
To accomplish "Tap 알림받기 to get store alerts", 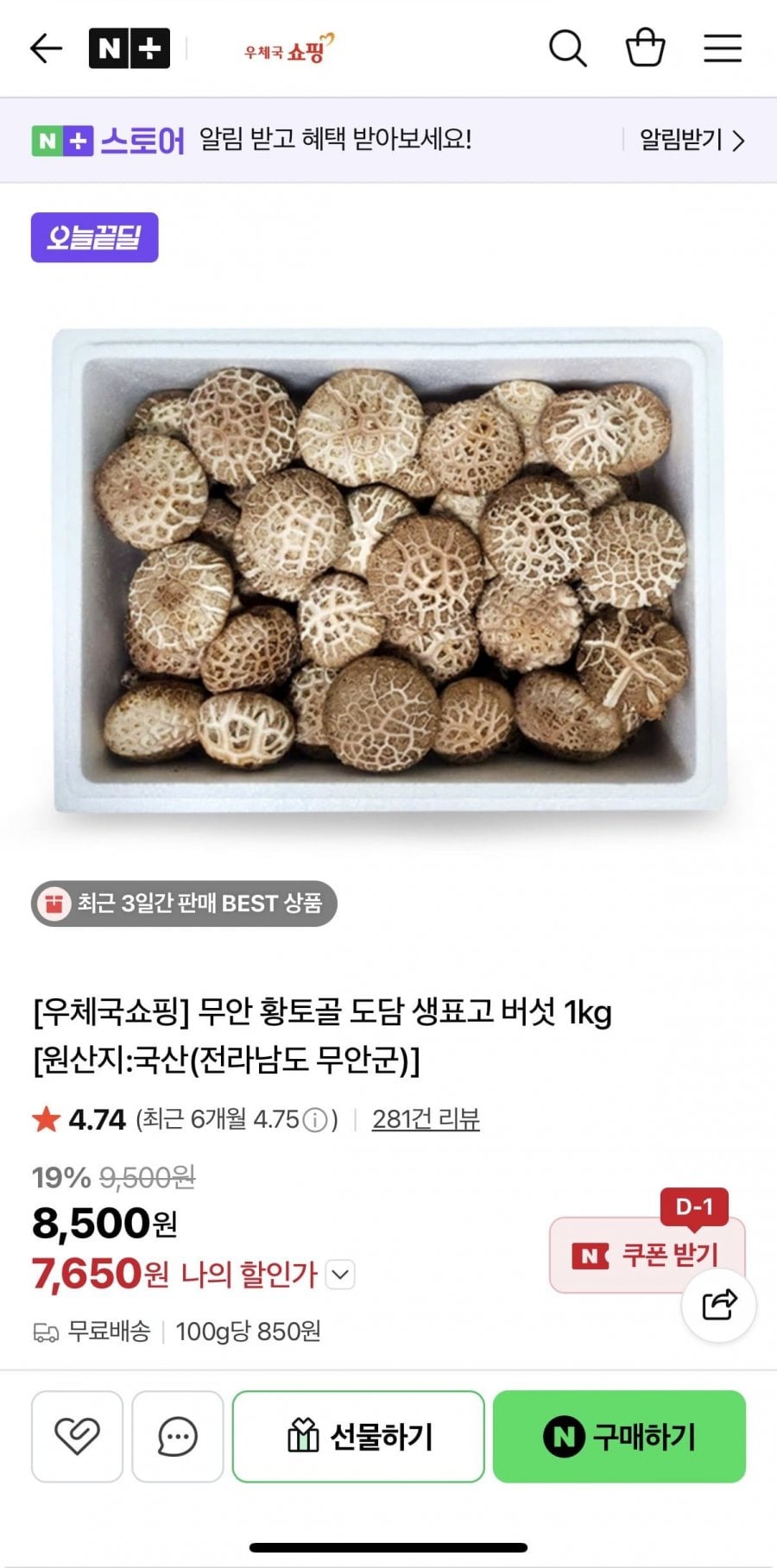I will 692,140.
